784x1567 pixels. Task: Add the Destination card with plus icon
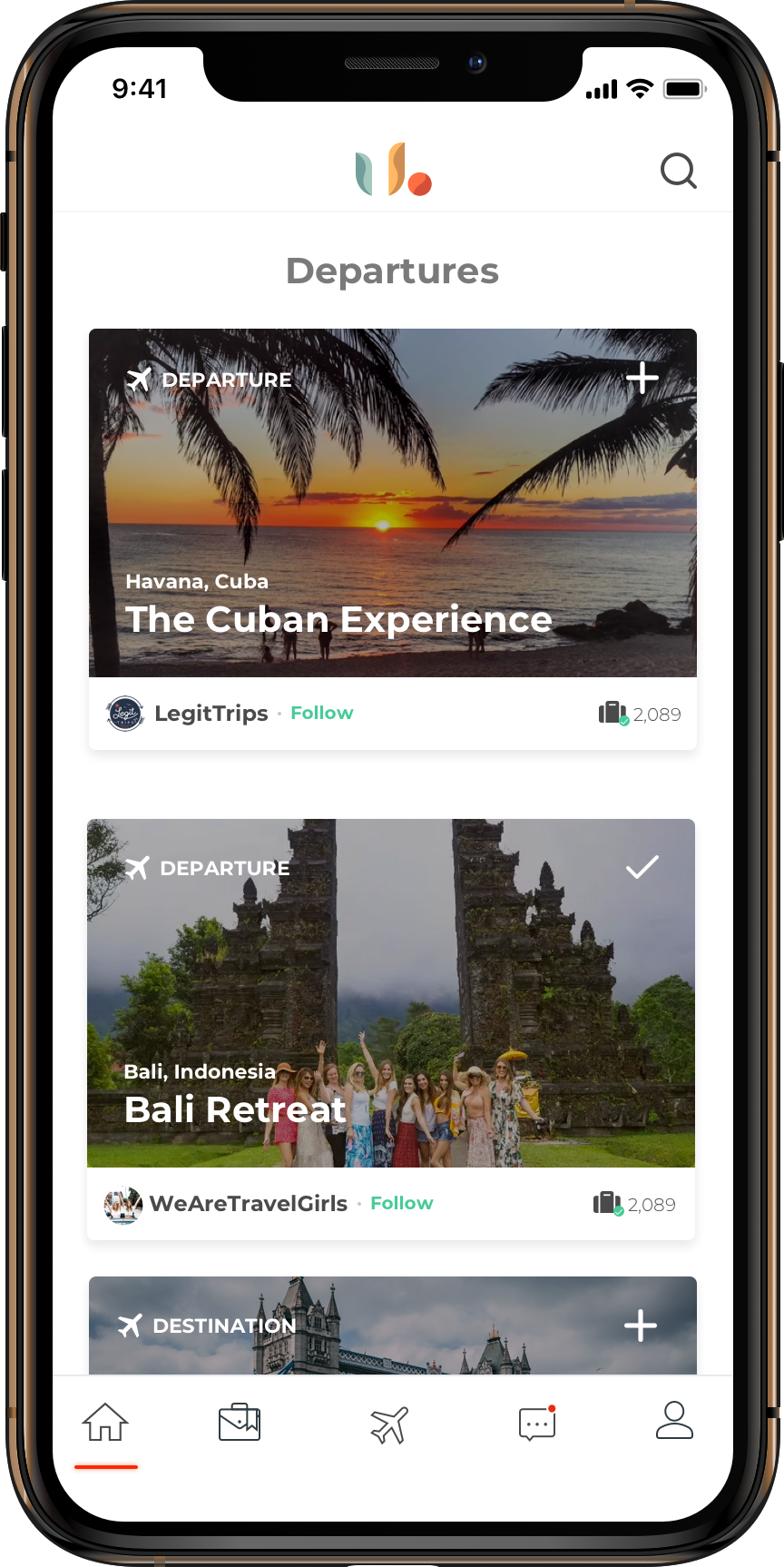641,1326
